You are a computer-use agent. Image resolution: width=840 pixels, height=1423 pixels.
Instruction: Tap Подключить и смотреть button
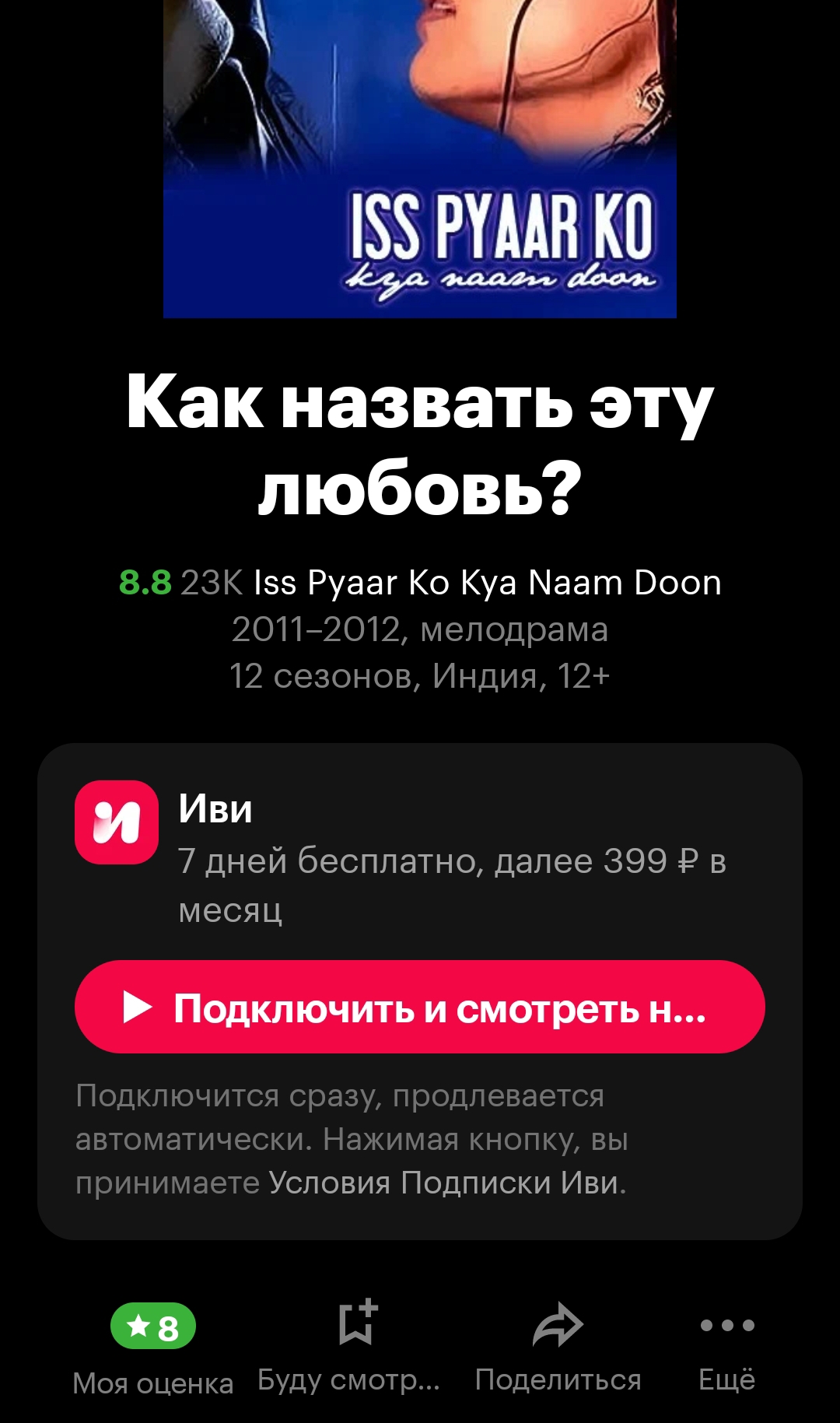420,1008
